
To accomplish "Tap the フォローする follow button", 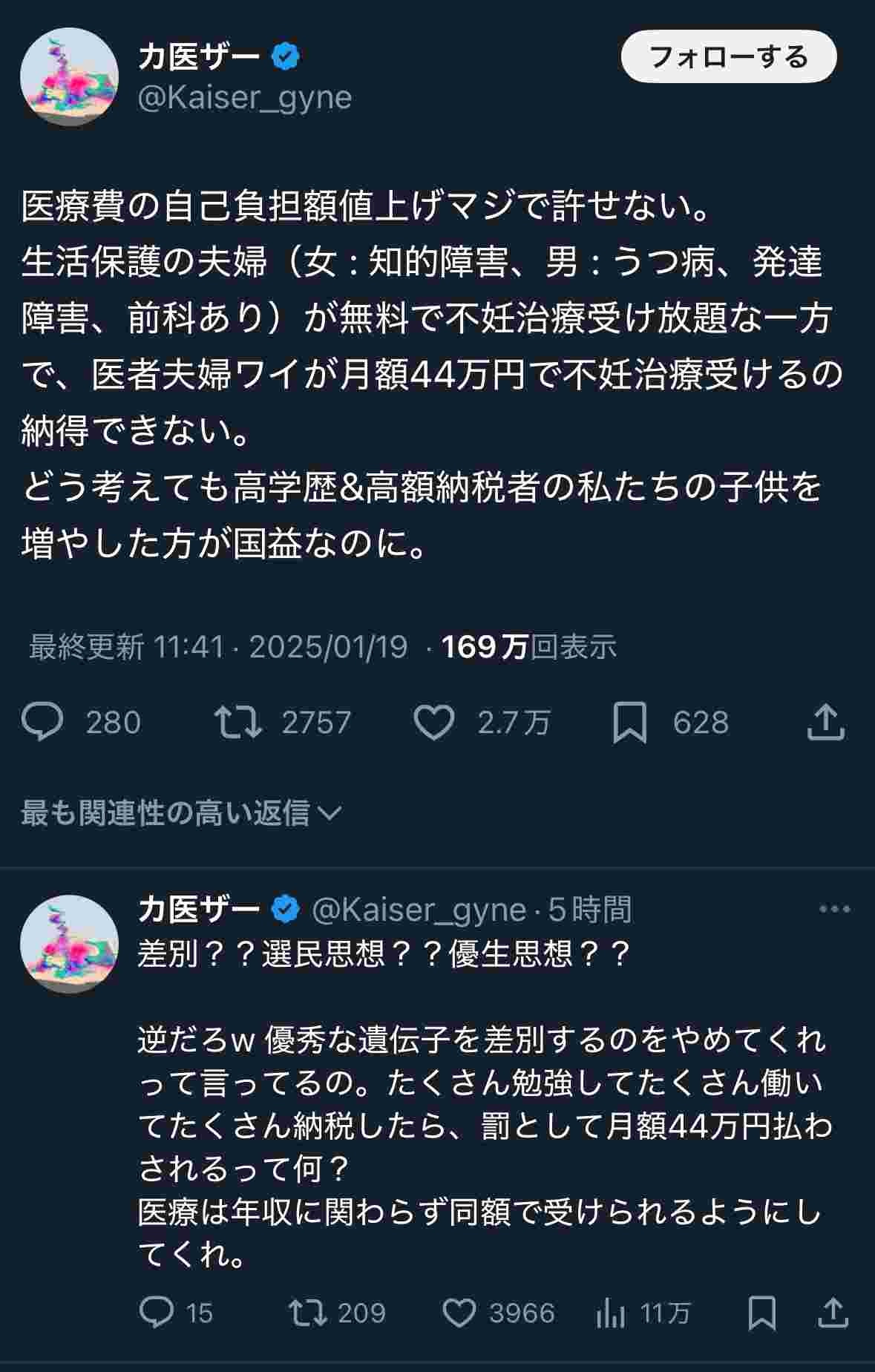I will 728,57.
